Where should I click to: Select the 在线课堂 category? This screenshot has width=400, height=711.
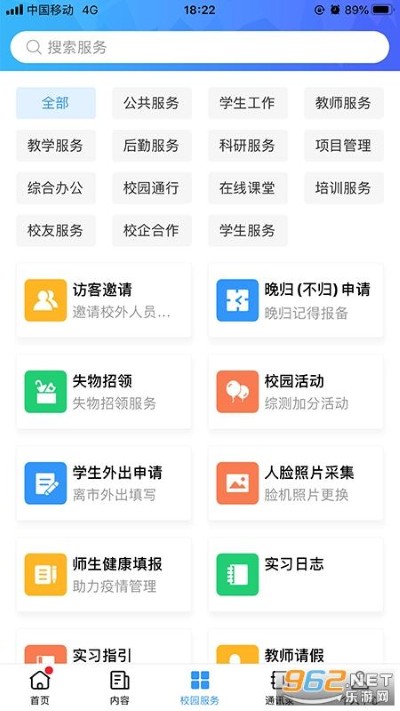pos(248,188)
